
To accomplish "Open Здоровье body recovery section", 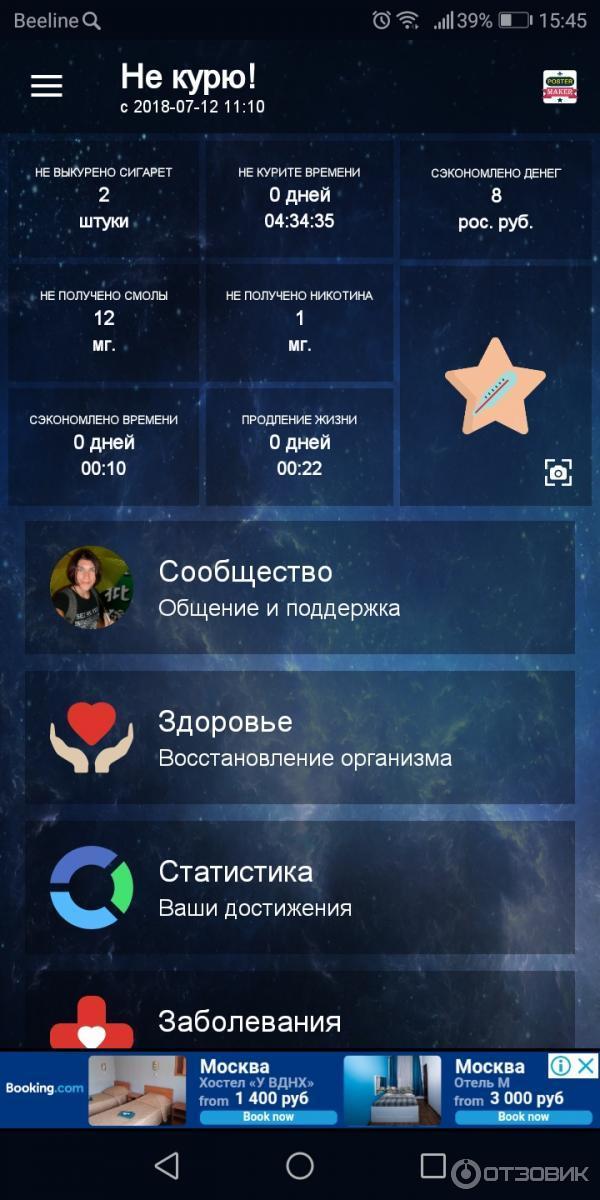I will point(300,737).
